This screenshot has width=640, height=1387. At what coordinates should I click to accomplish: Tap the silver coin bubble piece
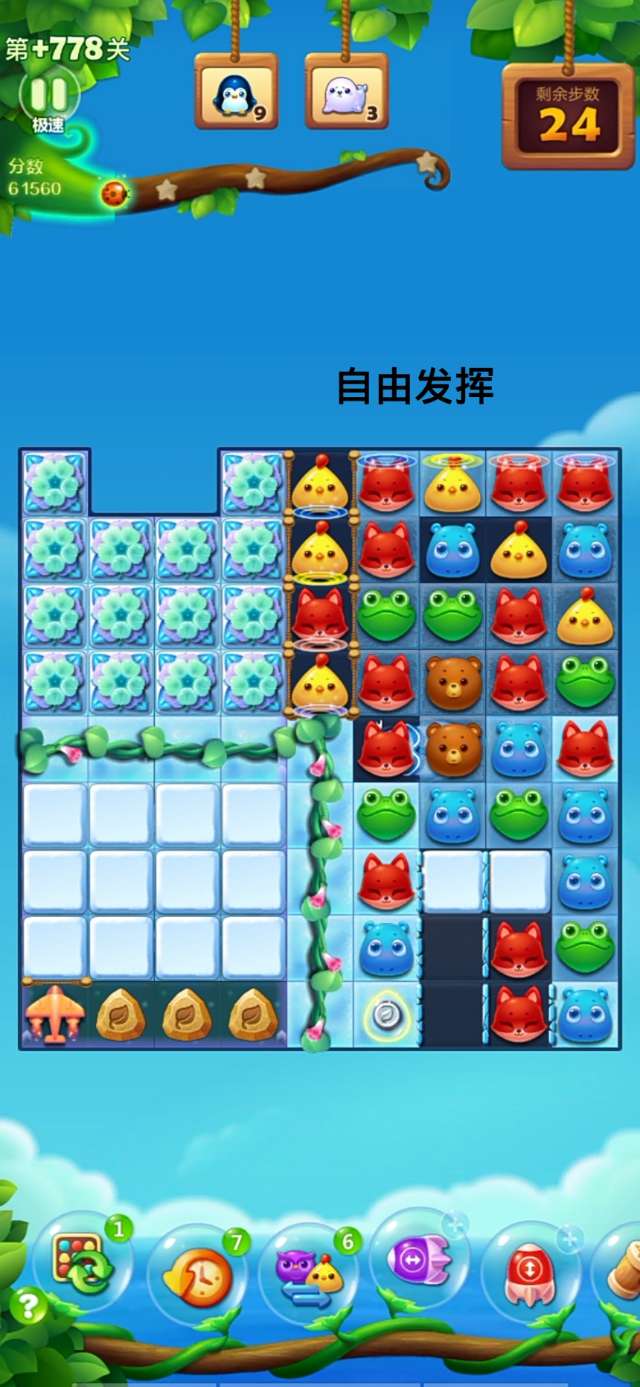pos(385,1014)
